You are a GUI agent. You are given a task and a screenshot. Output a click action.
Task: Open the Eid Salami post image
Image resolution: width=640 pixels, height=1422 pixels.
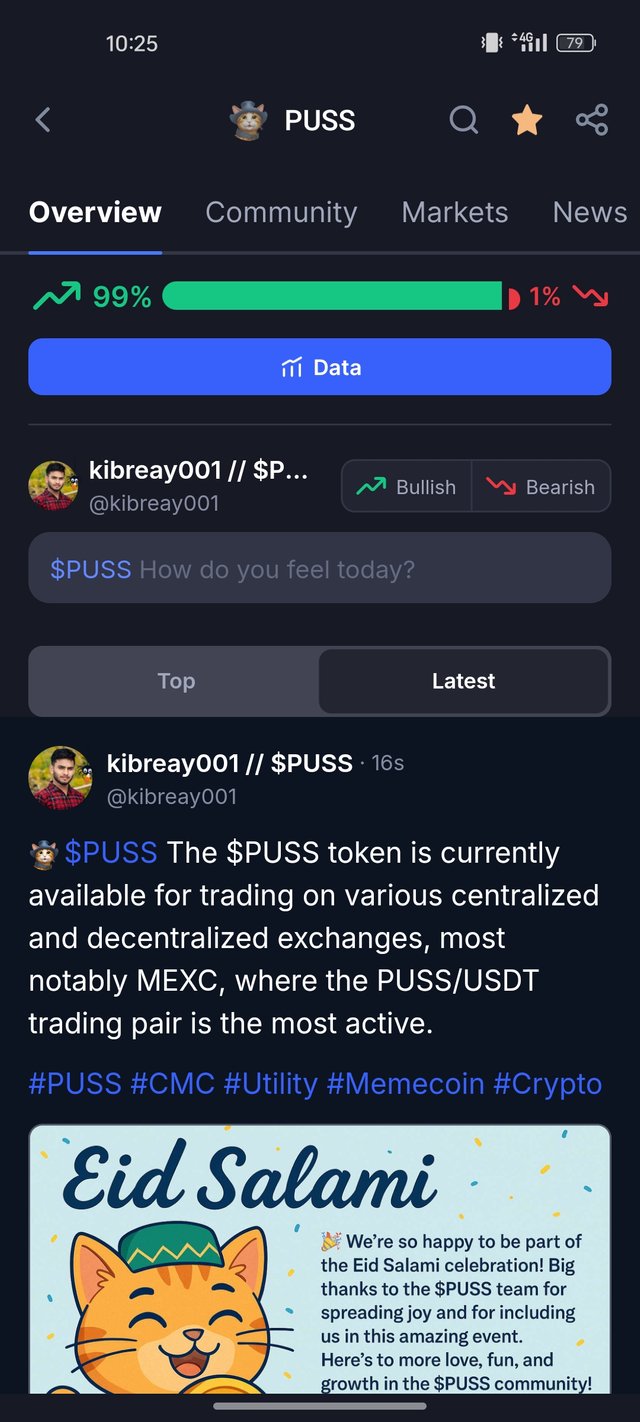tap(319, 1260)
